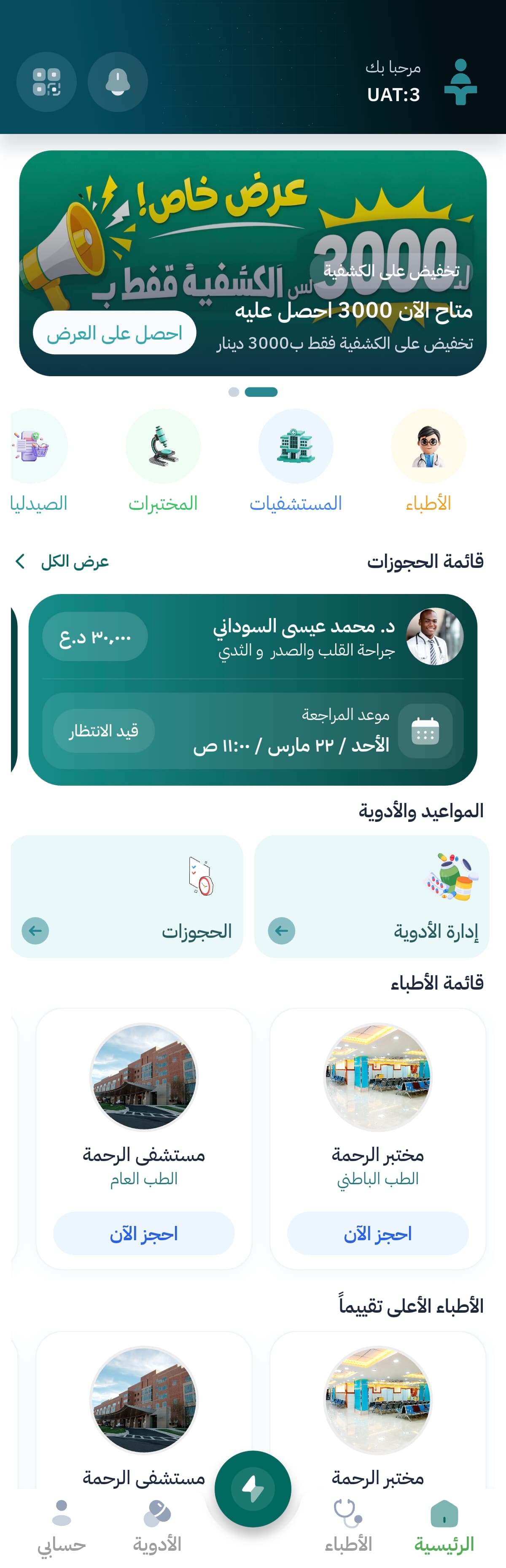
Task: Book now at مستشفى الرحمة الطب العام
Action: pyautogui.click(x=144, y=1234)
